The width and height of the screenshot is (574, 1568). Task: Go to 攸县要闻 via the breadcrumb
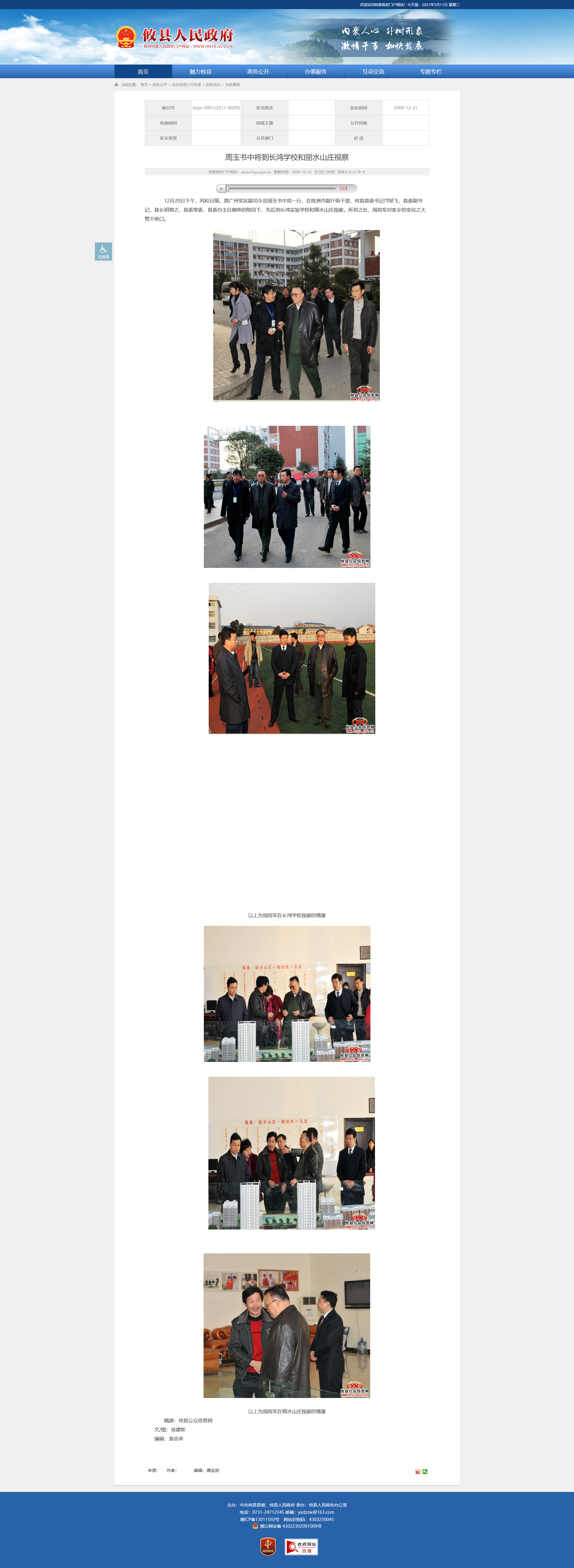[233, 85]
